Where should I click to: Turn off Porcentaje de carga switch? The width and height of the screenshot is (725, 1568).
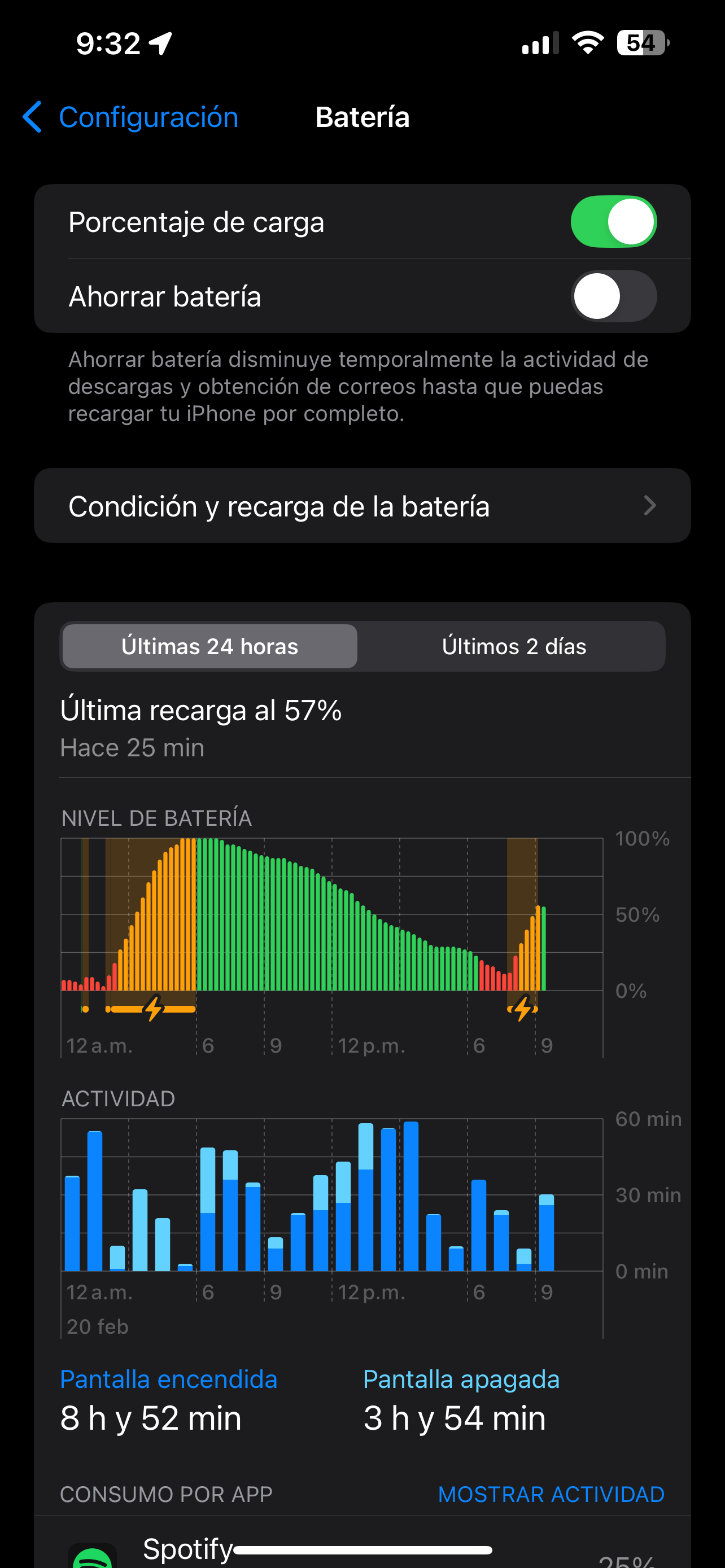pyautogui.click(x=613, y=222)
